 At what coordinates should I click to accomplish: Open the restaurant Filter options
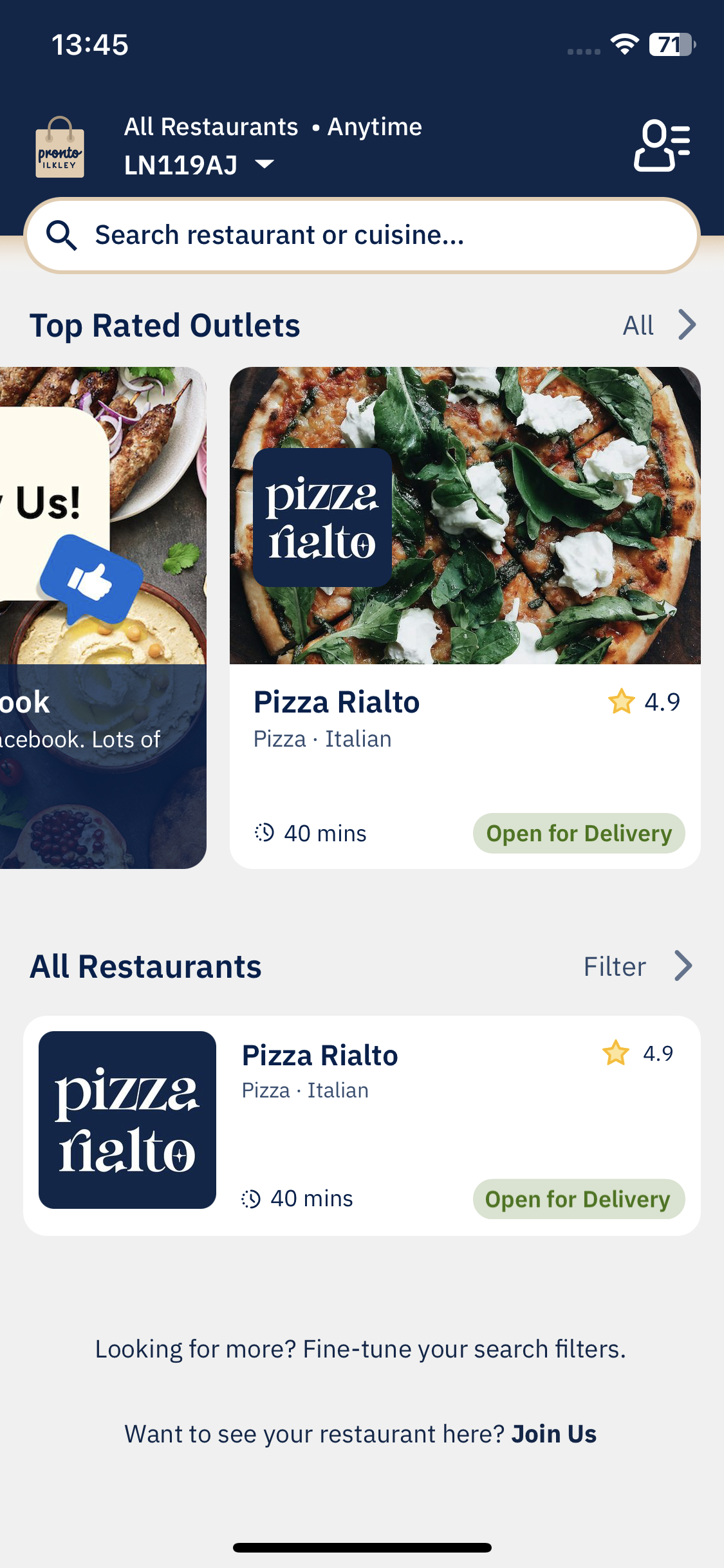(638, 966)
